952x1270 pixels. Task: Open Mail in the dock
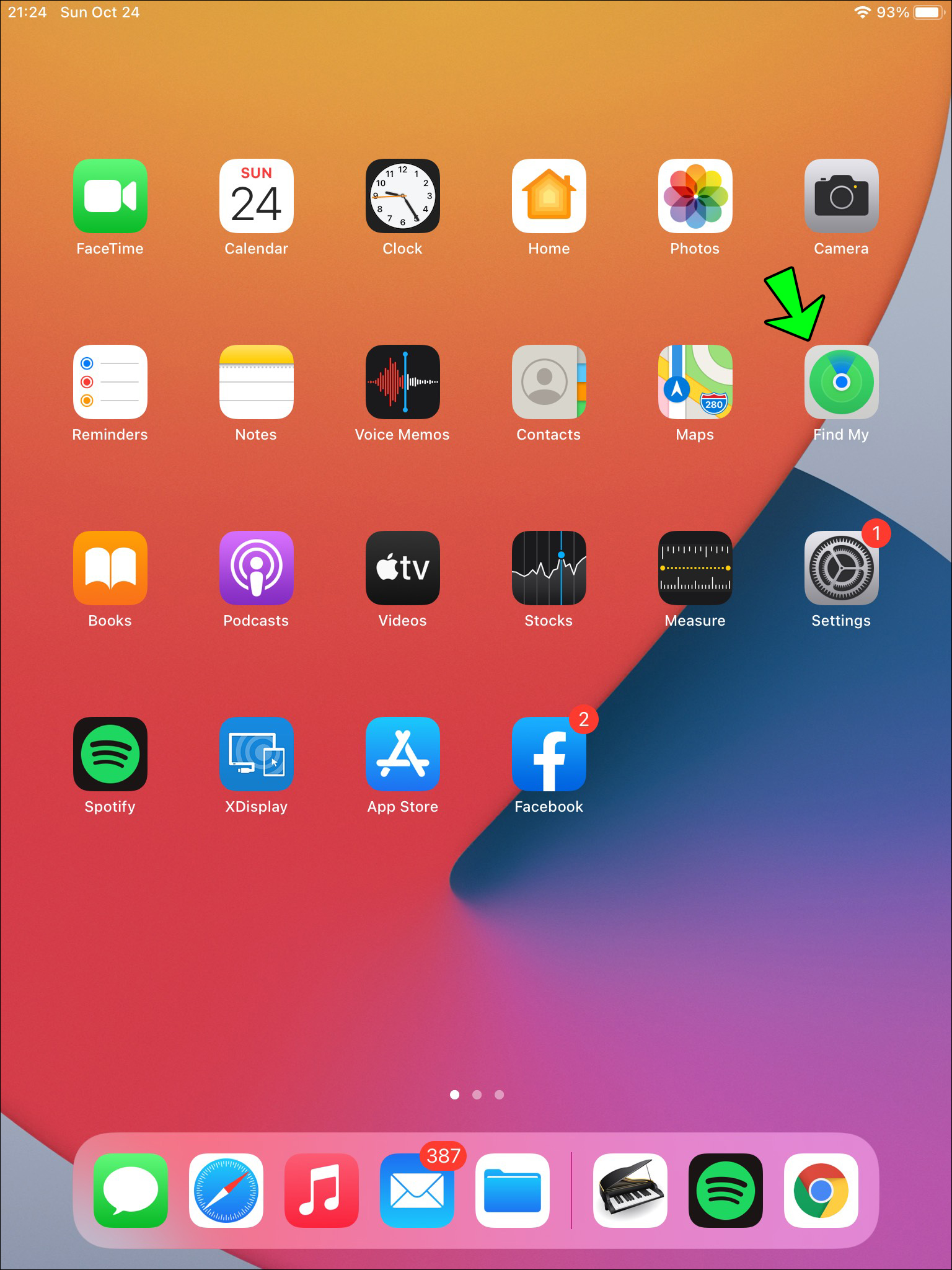(x=416, y=1191)
